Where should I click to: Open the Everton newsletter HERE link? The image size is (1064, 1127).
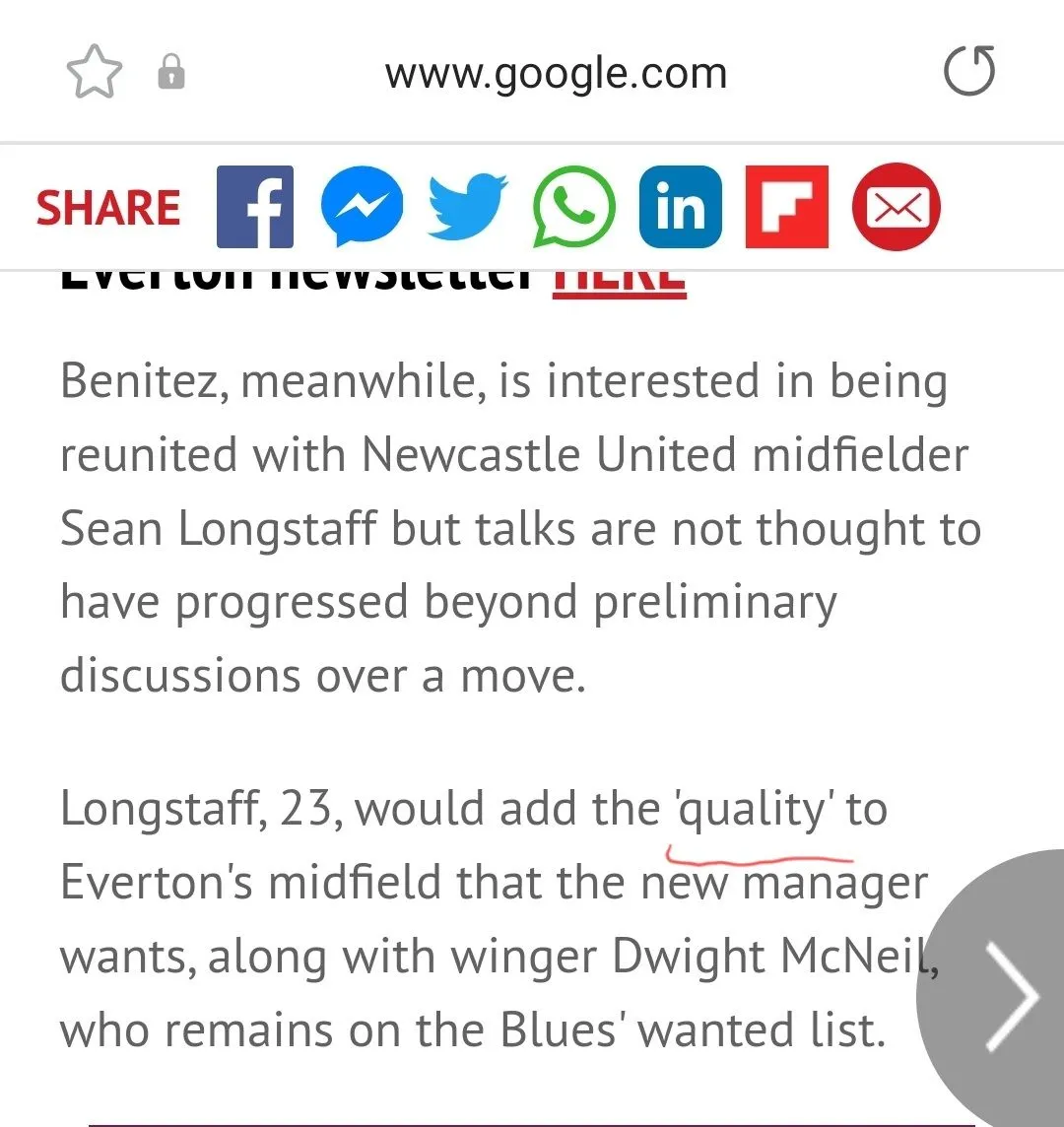[x=619, y=281]
